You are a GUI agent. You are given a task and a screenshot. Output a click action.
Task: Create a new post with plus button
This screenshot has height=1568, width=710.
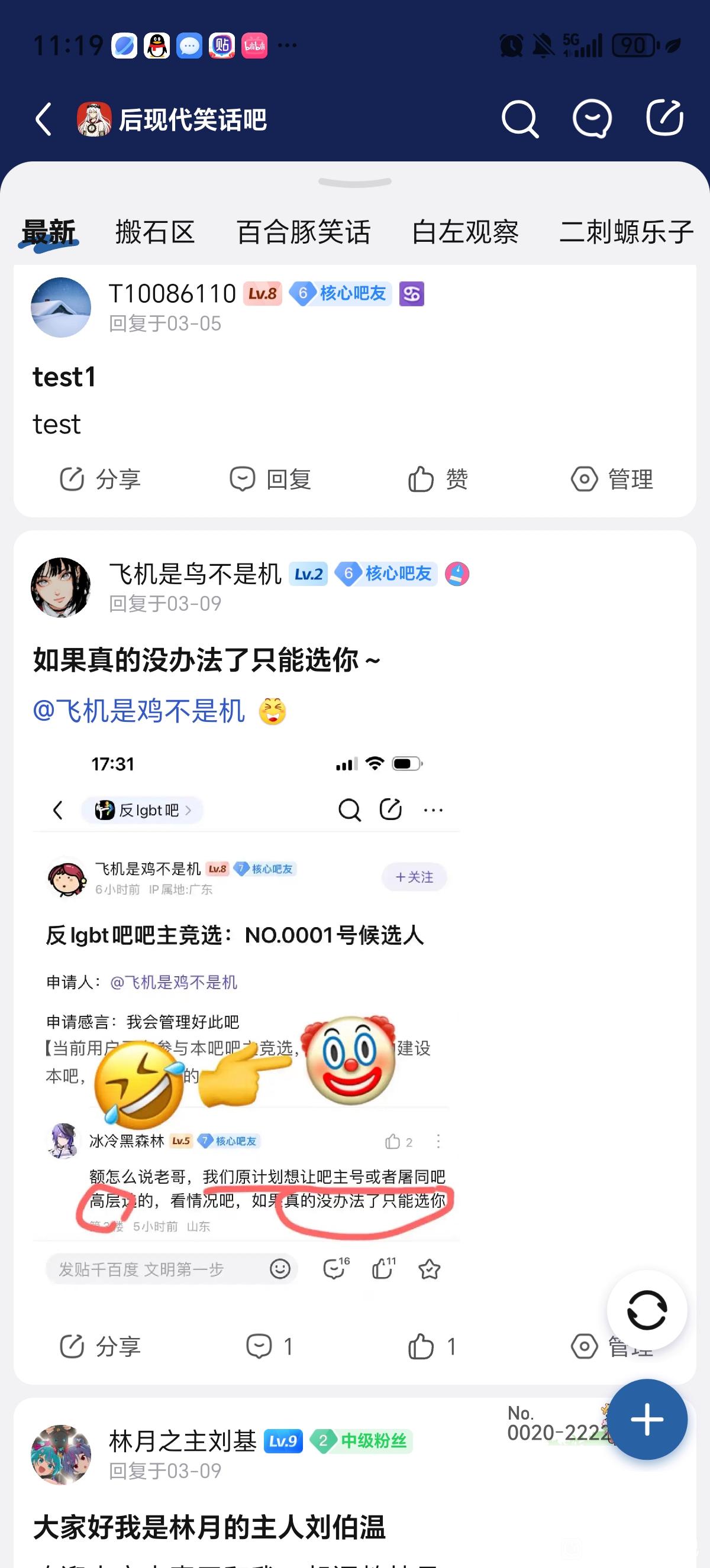click(647, 1420)
